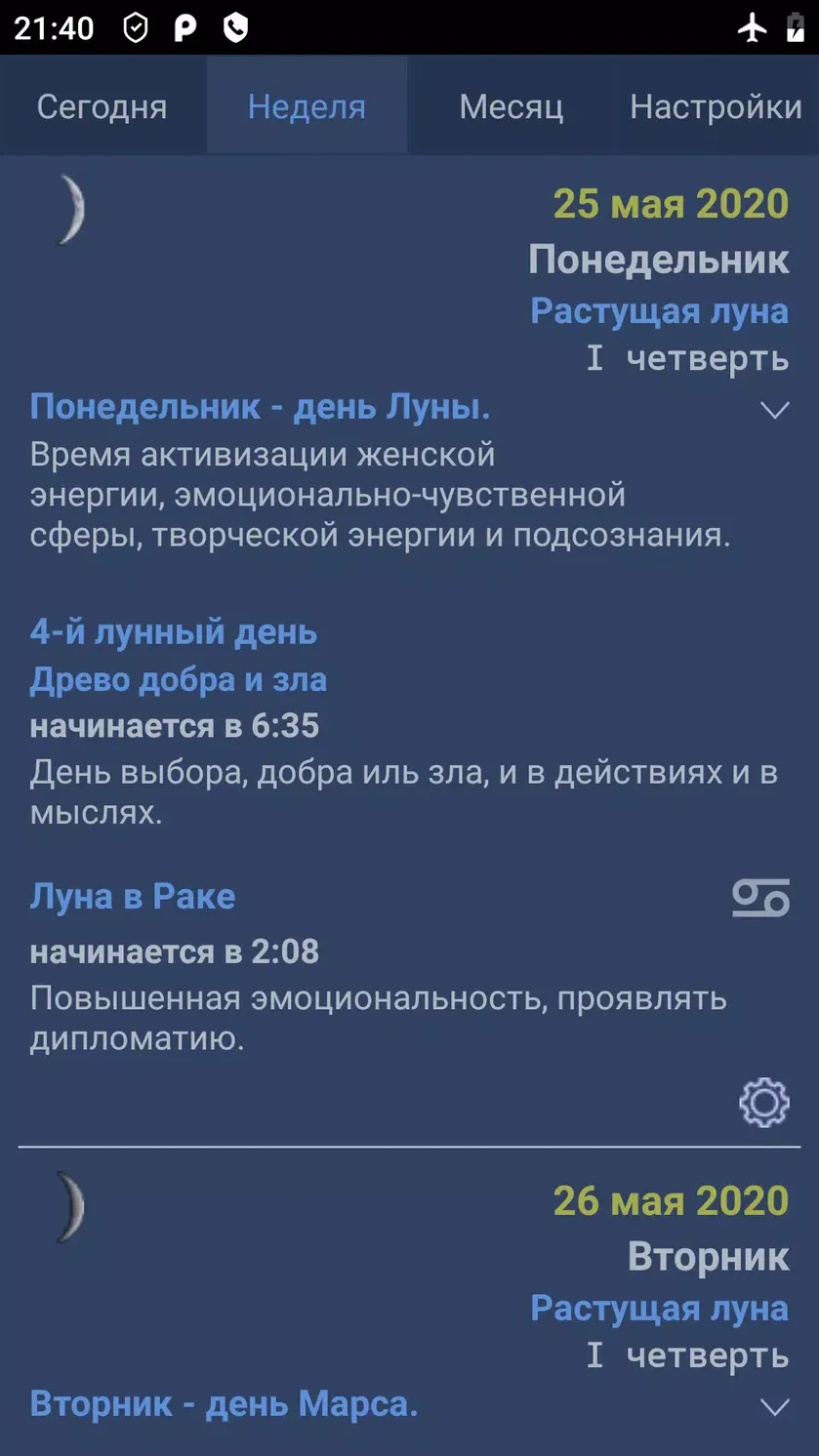This screenshot has height=1456, width=819.
Task: Open the gear icon under 25 мая
Action: click(764, 1103)
